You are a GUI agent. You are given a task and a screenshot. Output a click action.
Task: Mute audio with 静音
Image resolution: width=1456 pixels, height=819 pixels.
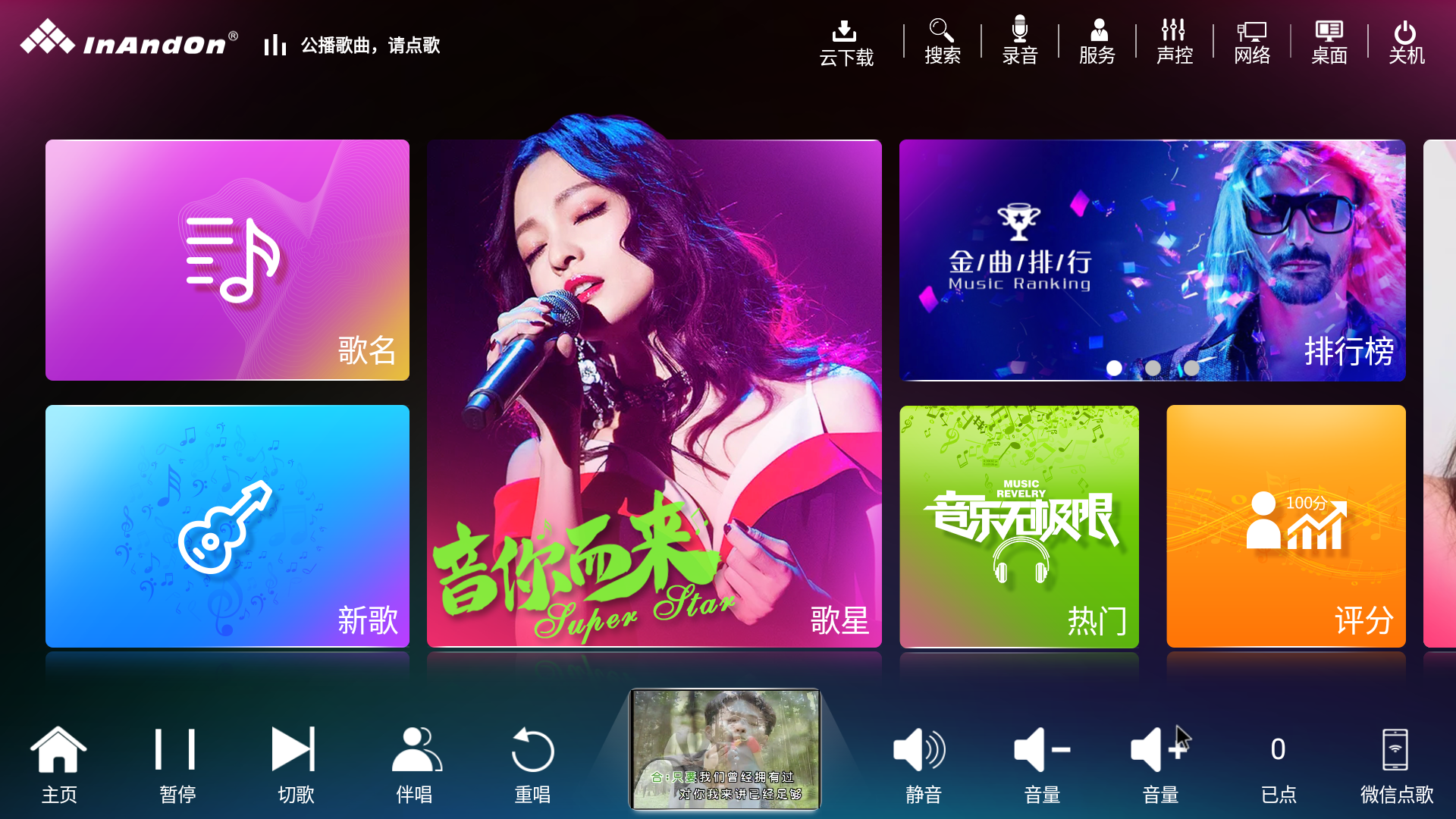click(923, 764)
